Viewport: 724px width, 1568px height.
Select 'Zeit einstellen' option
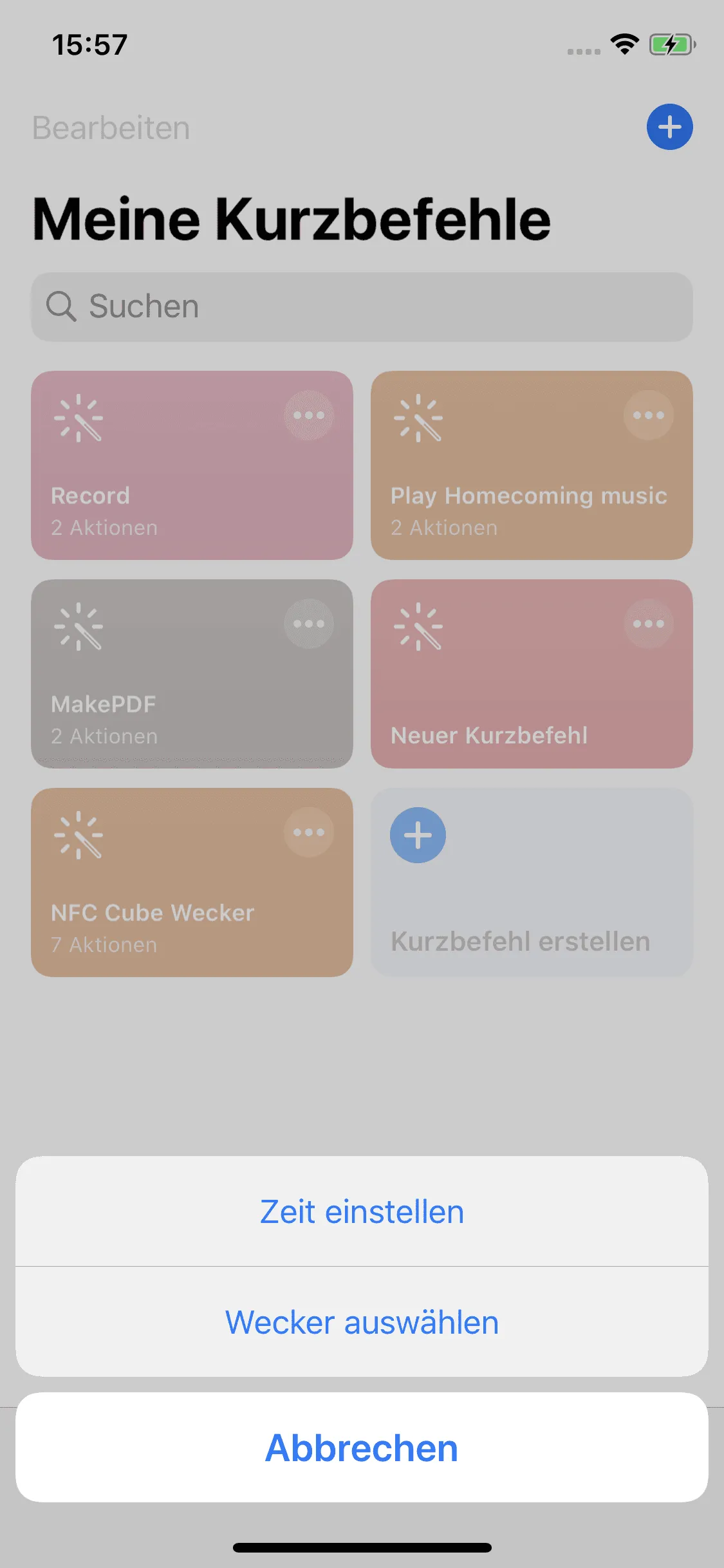(362, 1211)
